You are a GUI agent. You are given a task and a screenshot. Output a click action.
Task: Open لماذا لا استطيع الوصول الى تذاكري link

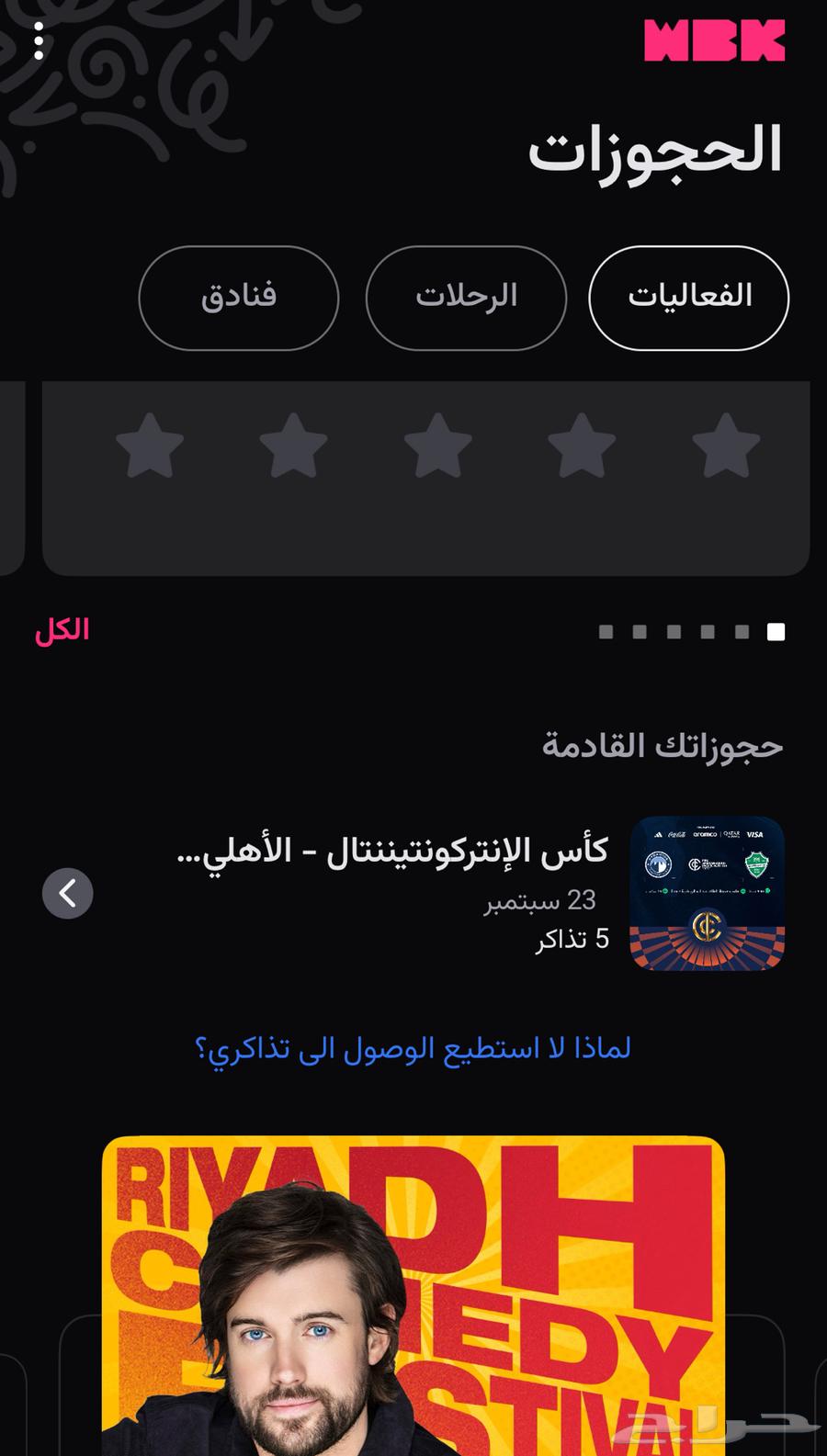click(x=413, y=1048)
